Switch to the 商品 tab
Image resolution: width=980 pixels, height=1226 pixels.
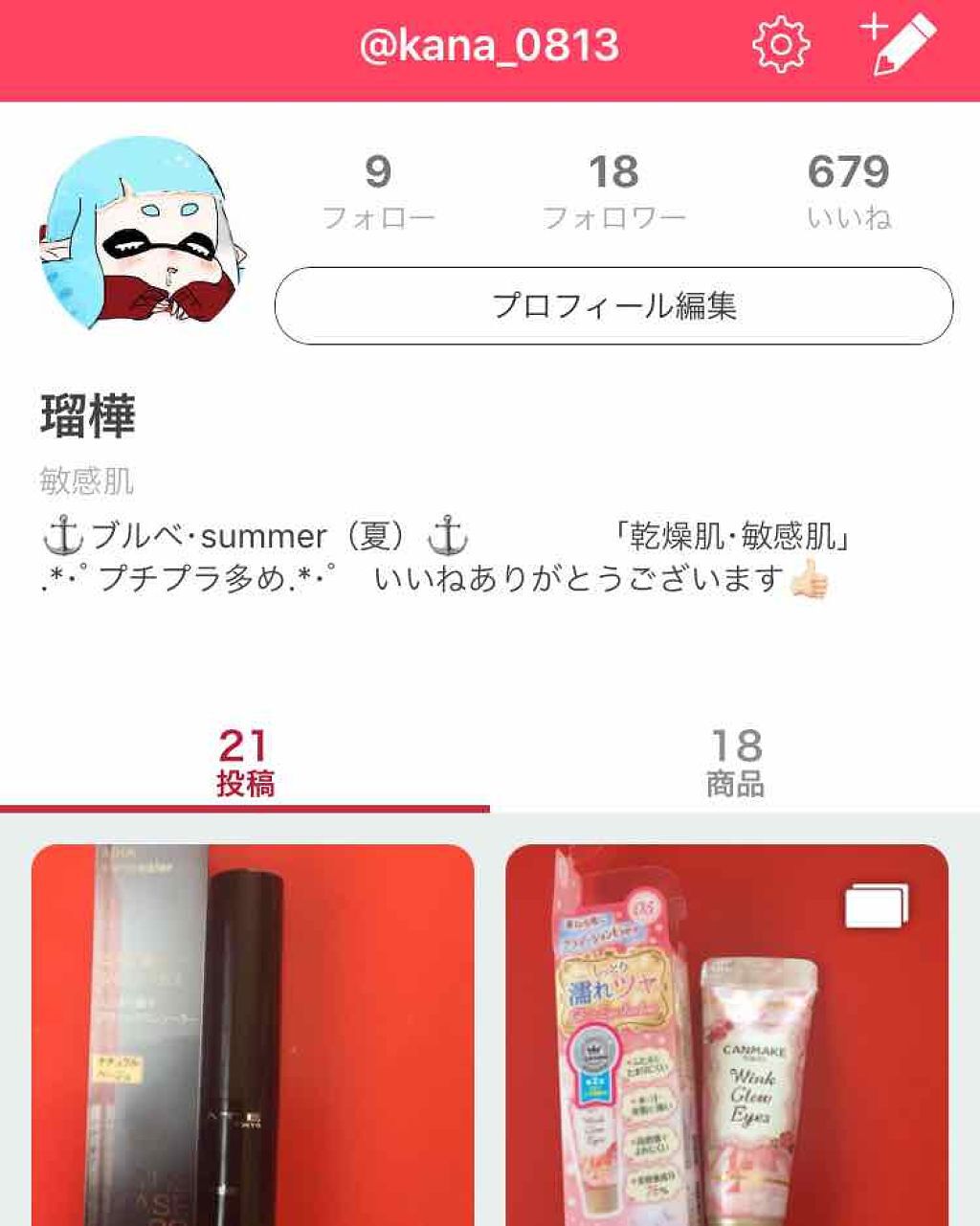click(735, 763)
